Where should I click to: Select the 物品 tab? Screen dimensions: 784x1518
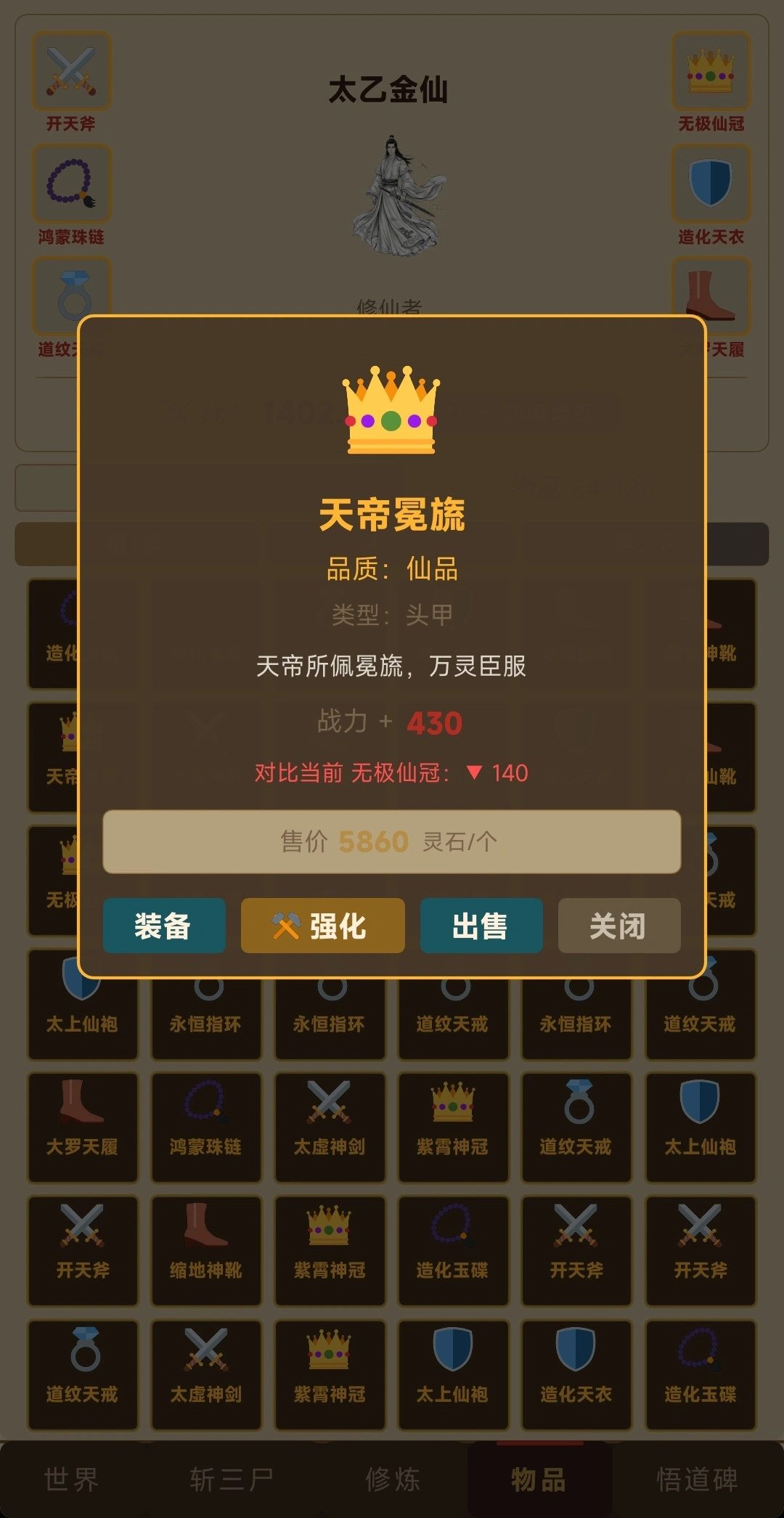(539, 1479)
